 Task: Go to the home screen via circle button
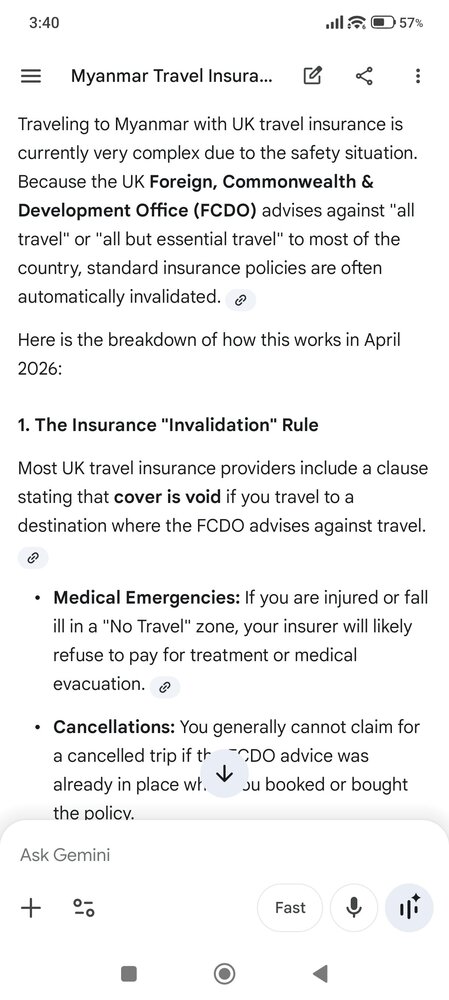click(224, 974)
